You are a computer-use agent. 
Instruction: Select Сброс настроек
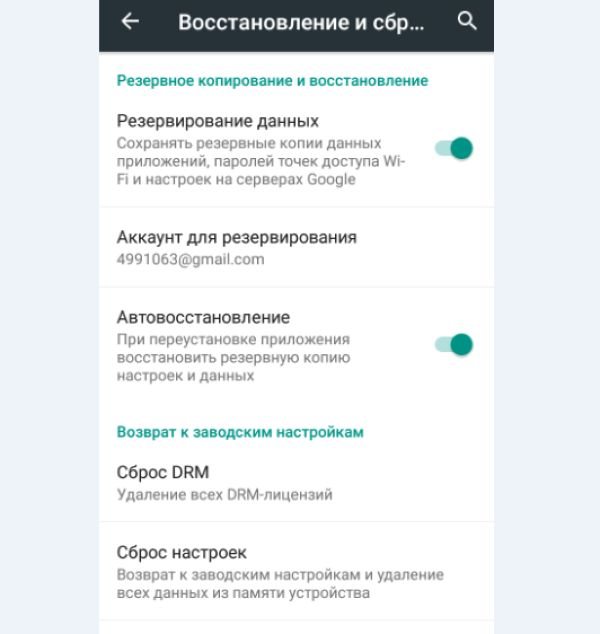point(280,571)
